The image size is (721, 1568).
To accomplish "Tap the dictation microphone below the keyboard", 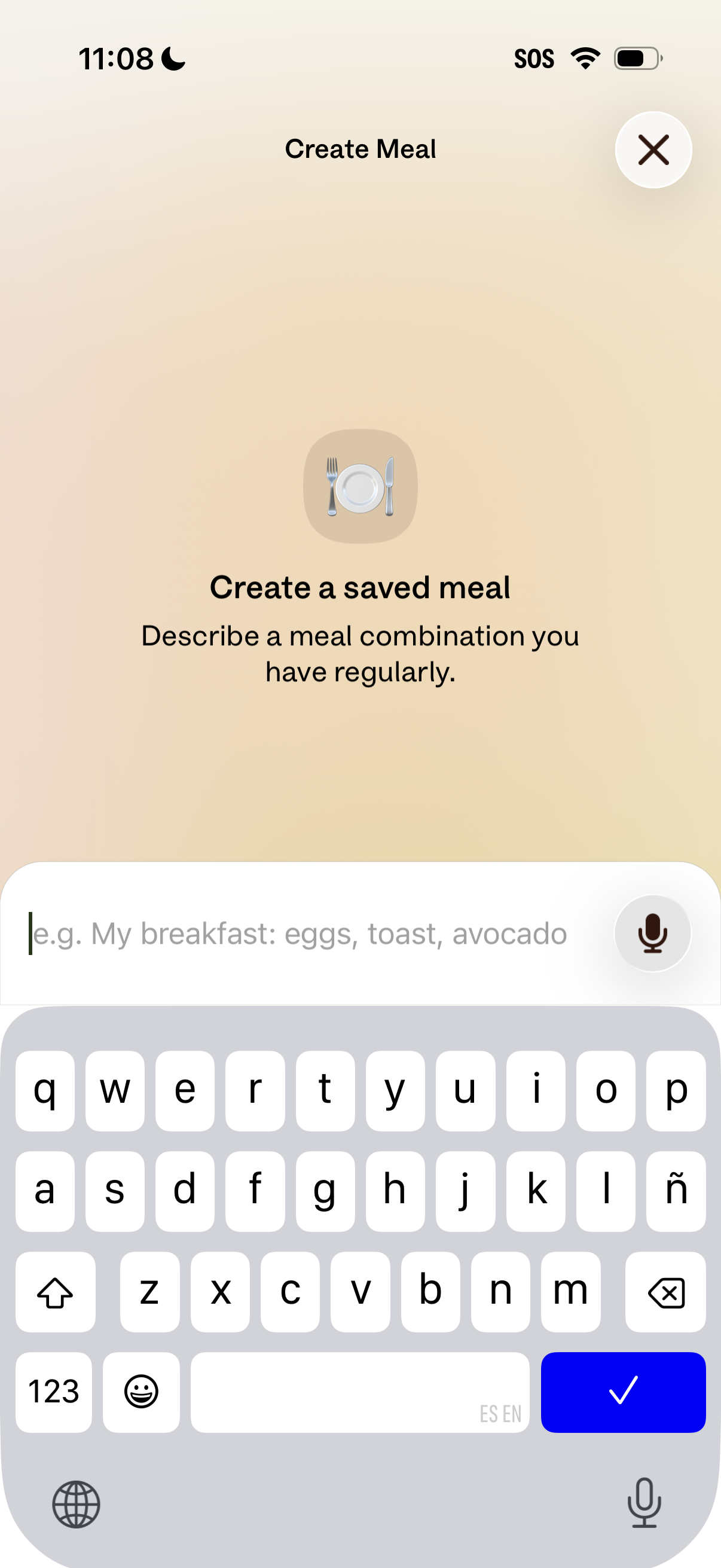I will 644,1504.
